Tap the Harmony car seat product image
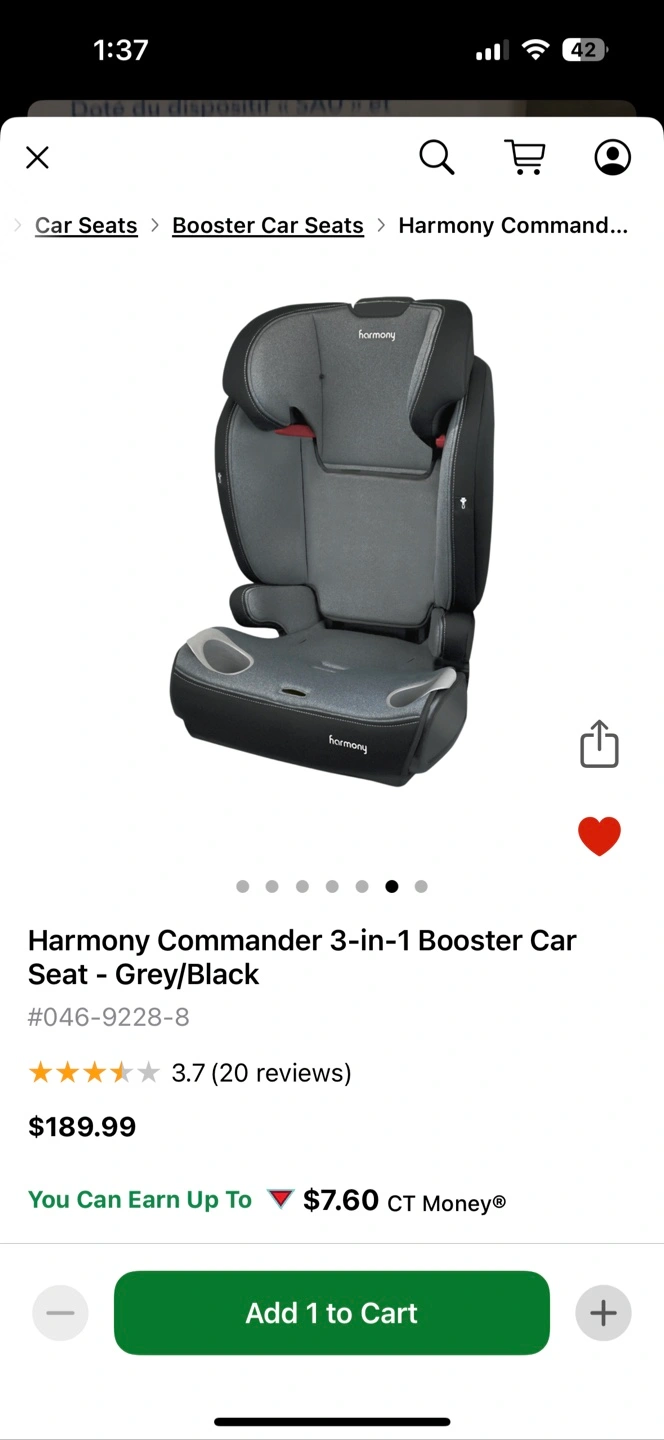The width and height of the screenshot is (664, 1440). [x=332, y=542]
